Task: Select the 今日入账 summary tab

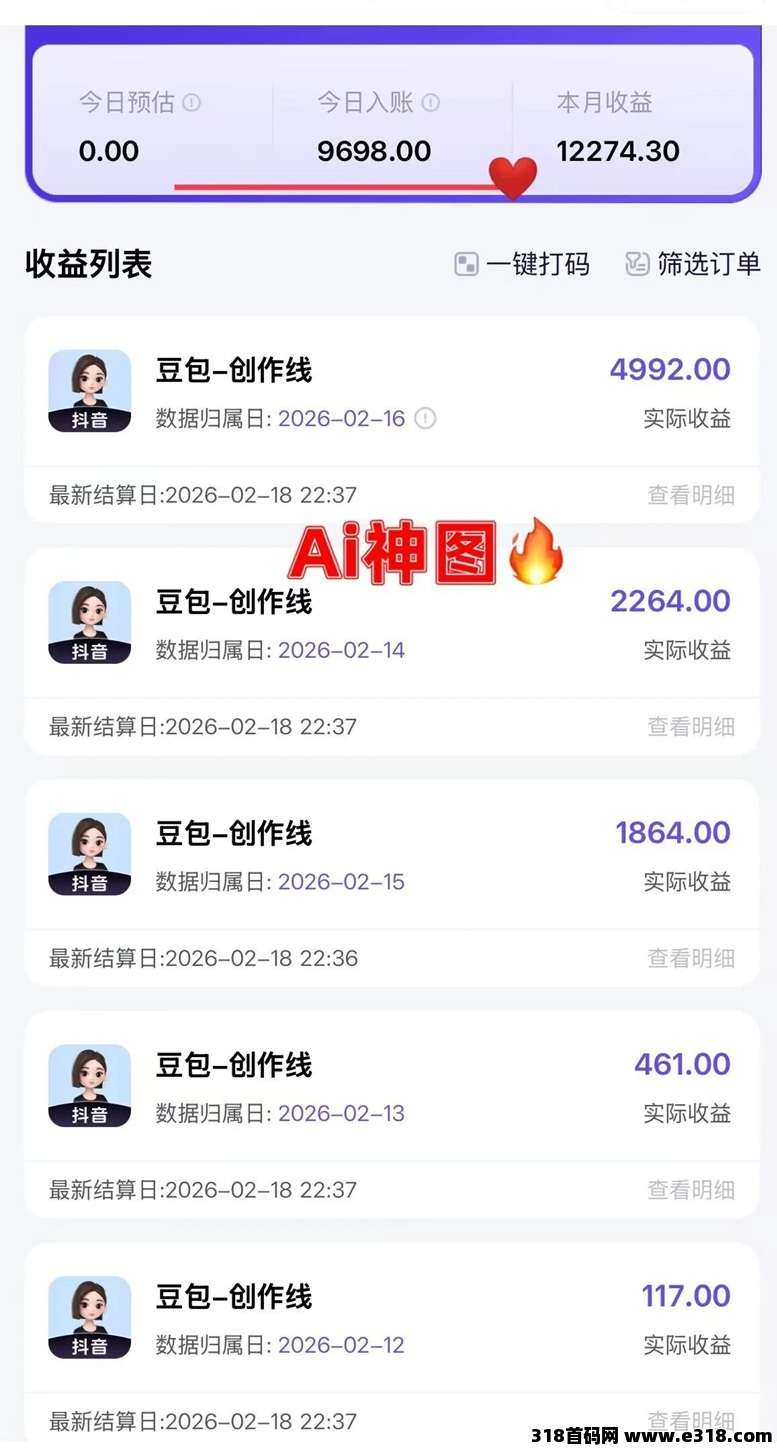Action: click(373, 125)
